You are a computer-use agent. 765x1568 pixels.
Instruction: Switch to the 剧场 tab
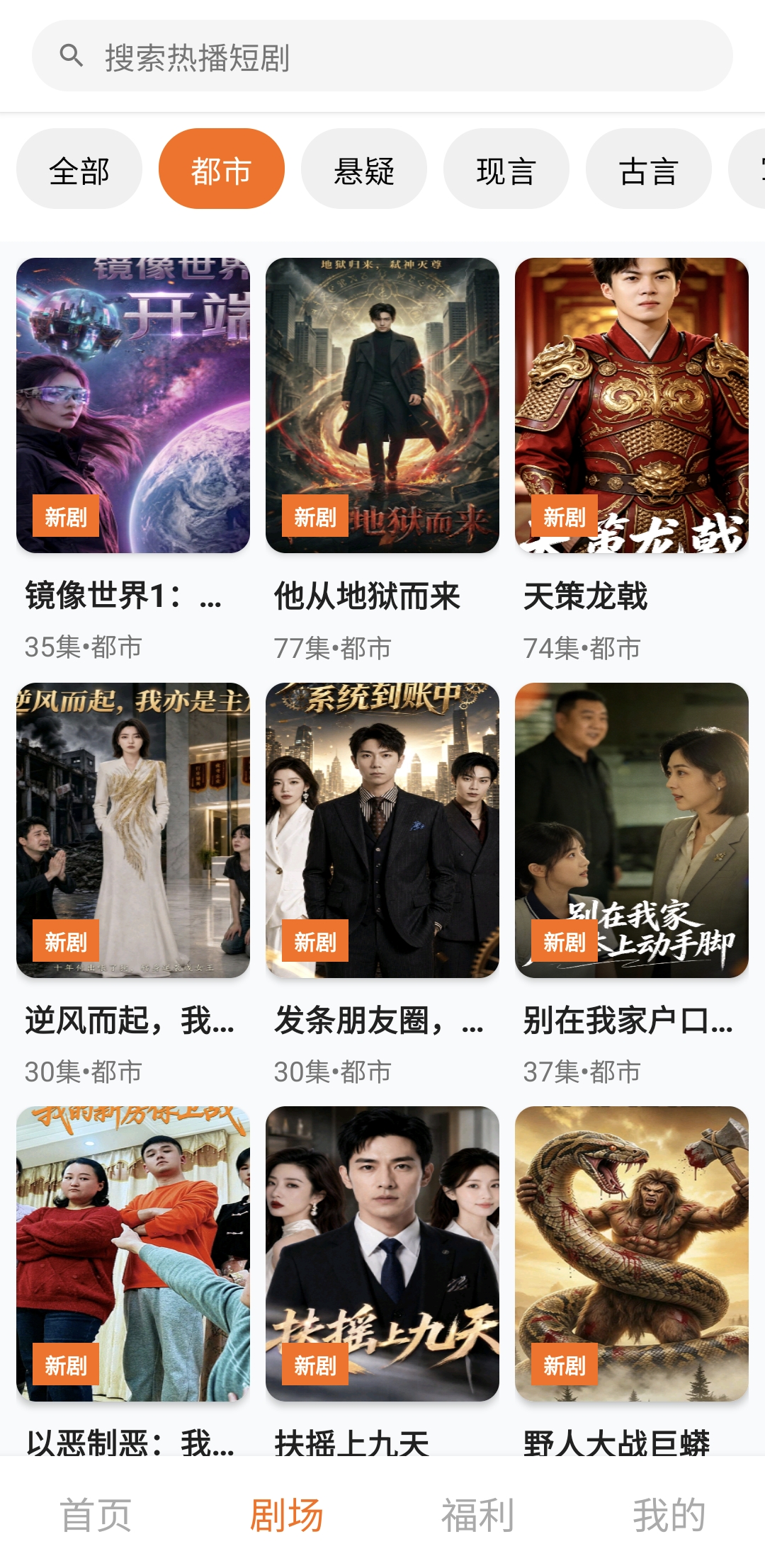click(287, 1515)
